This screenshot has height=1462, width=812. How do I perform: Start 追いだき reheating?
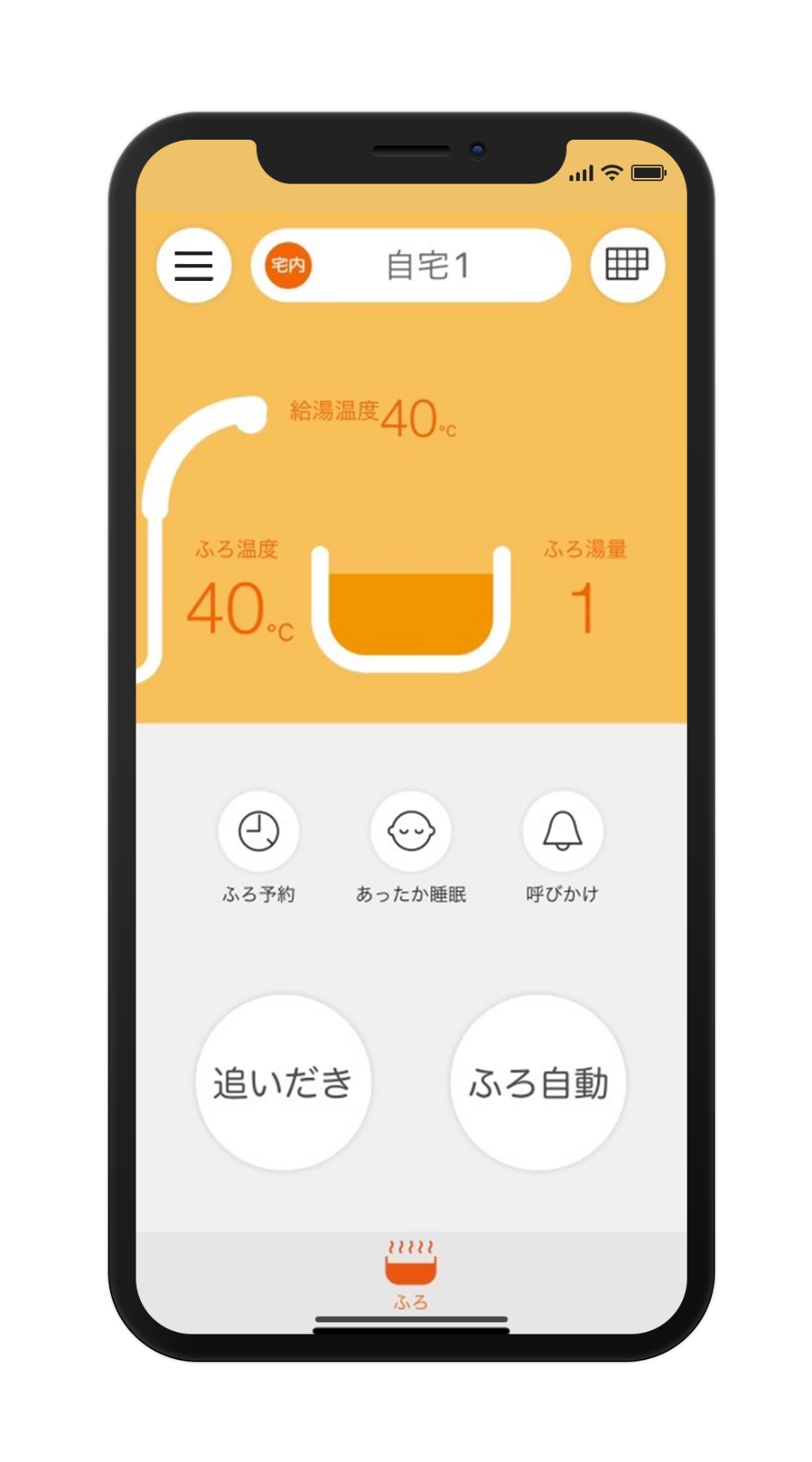click(x=283, y=1082)
